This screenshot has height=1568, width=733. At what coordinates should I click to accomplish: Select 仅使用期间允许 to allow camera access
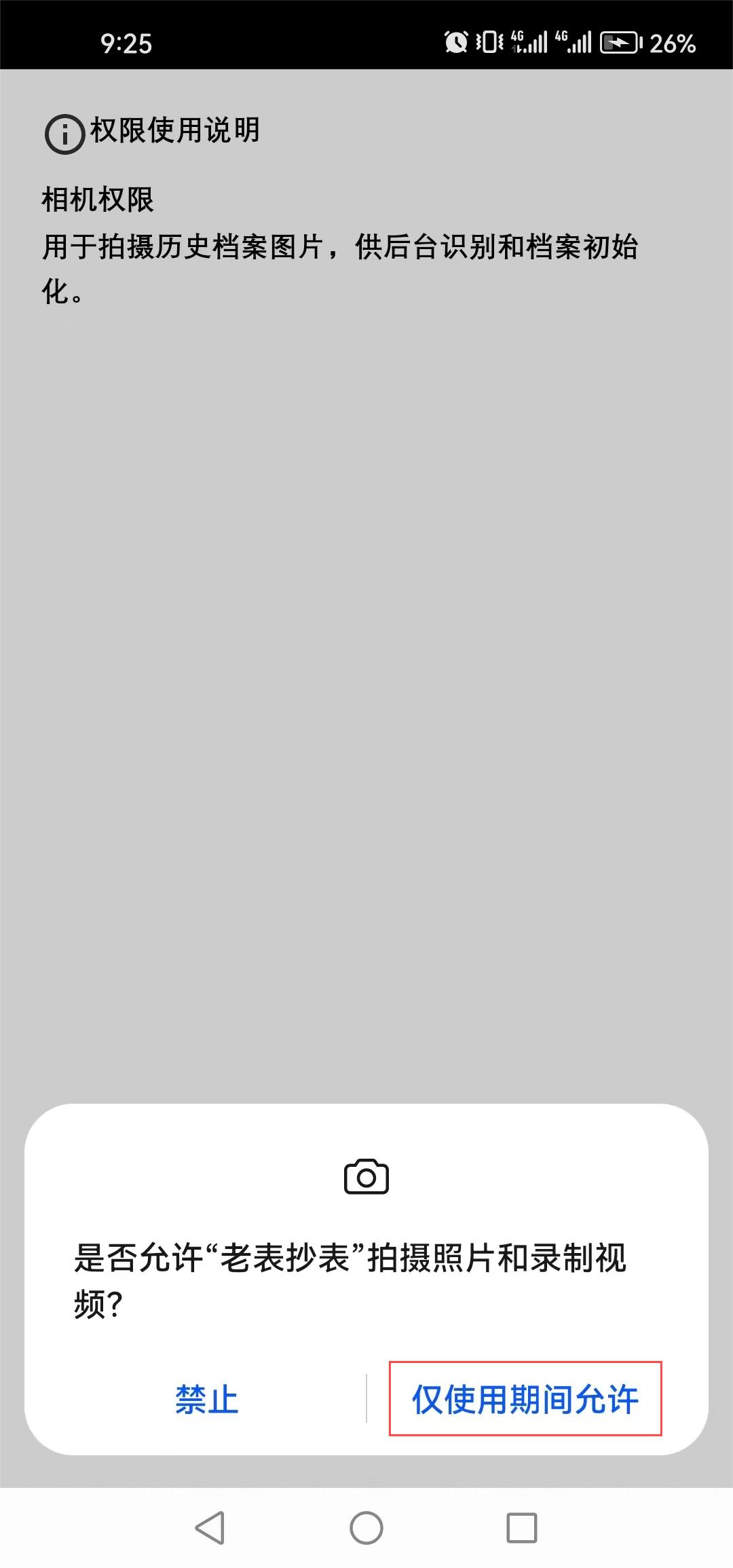(x=525, y=1400)
